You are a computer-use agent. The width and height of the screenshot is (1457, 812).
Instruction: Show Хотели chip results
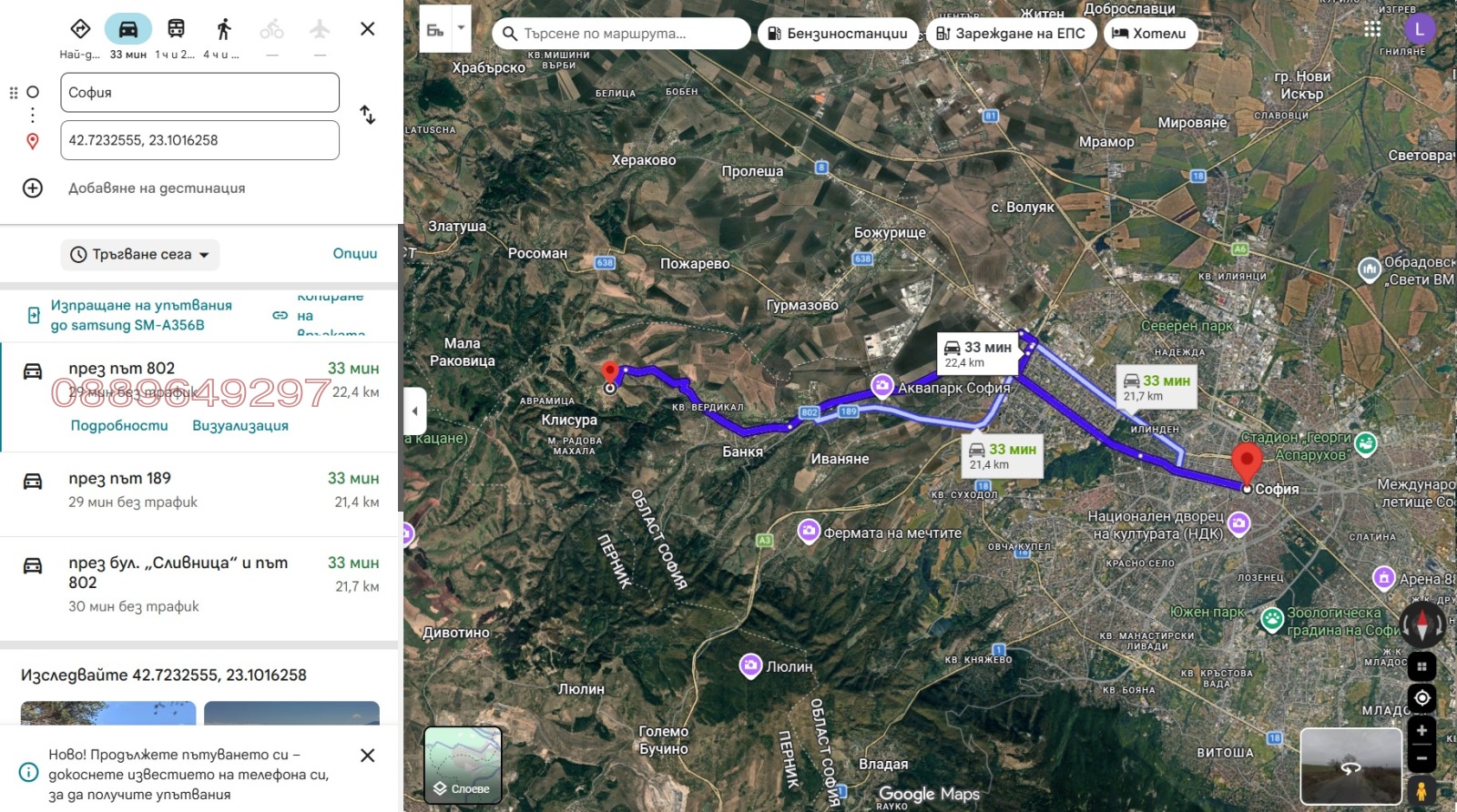click(1150, 34)
